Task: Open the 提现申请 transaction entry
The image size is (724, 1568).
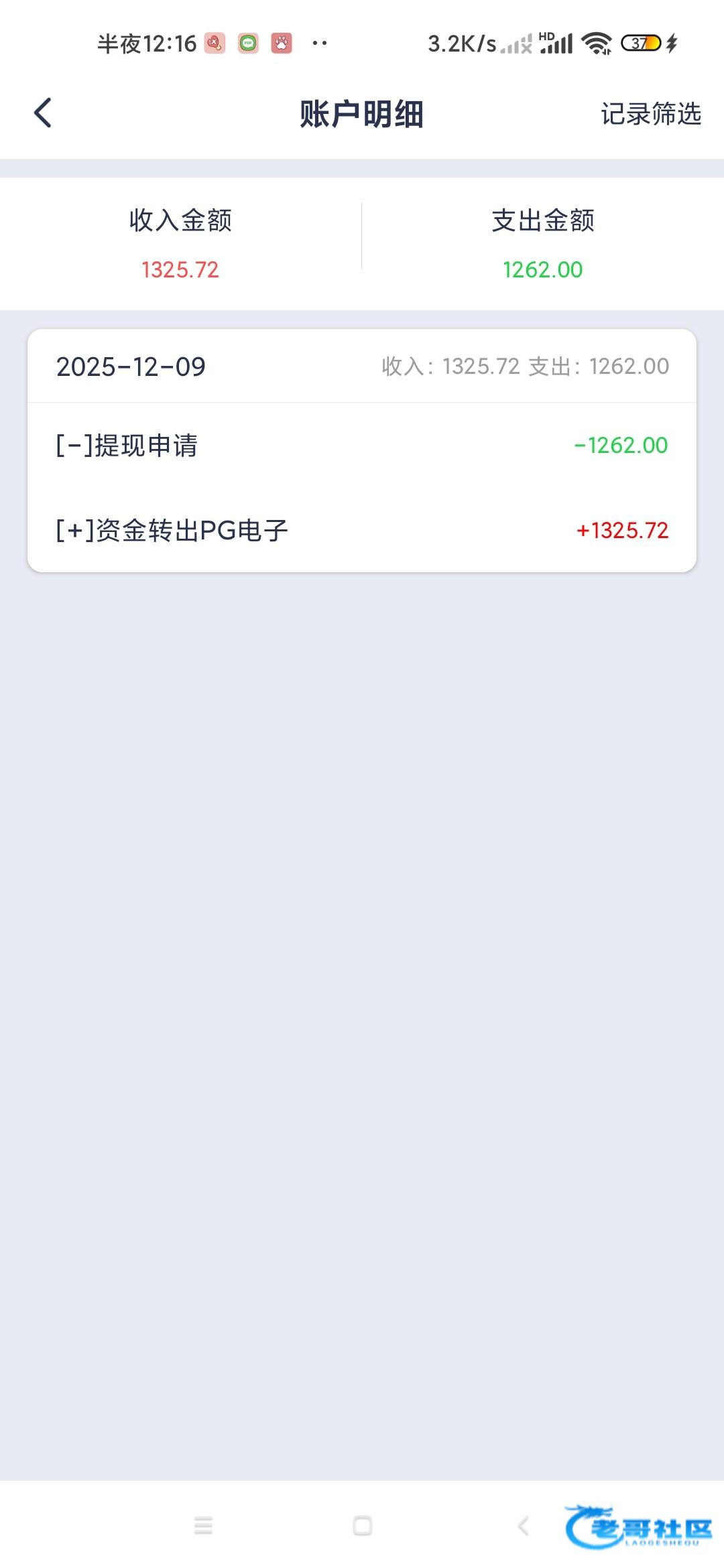Action: click(362, 446)
